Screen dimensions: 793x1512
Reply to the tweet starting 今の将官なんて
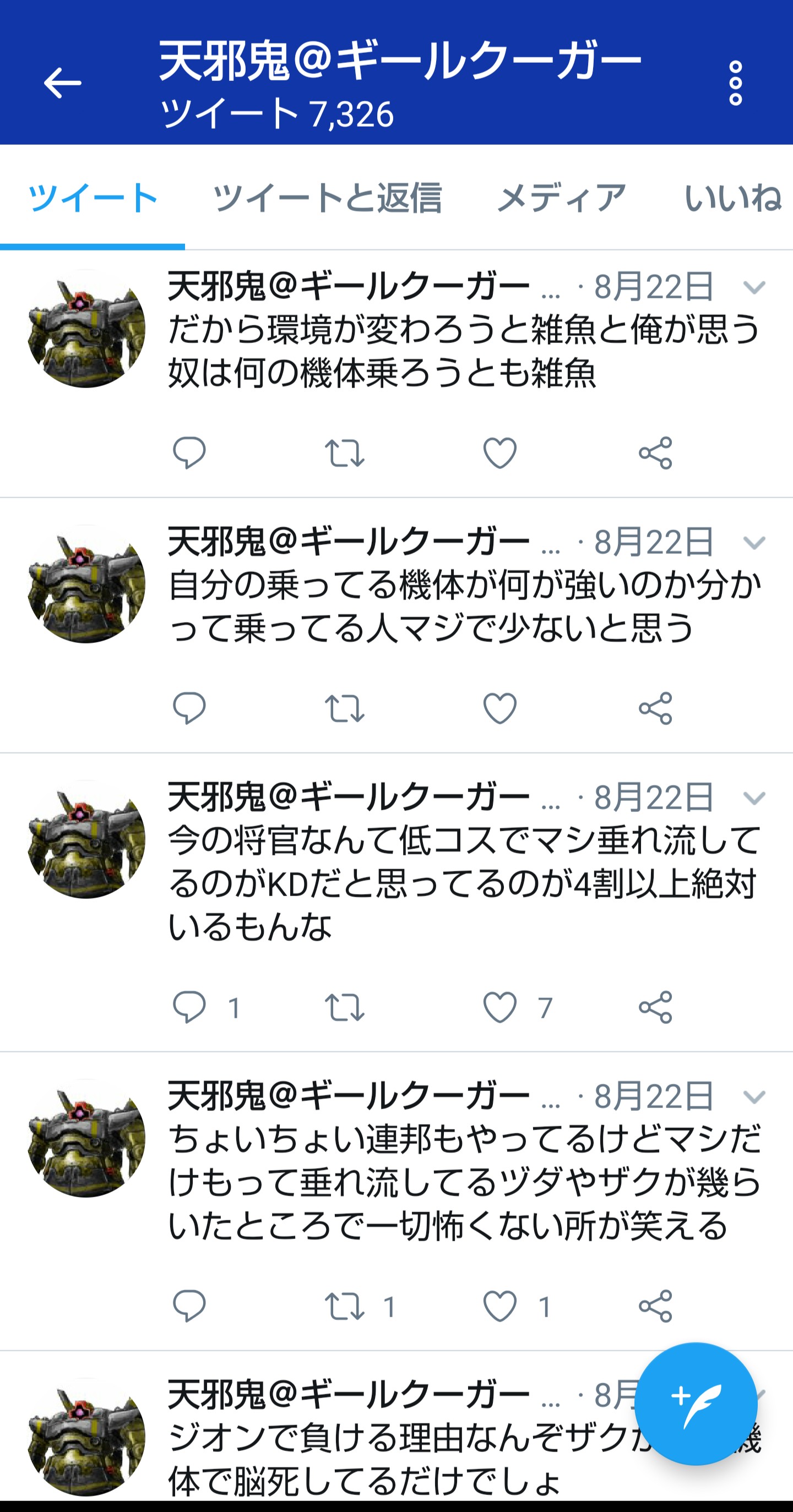point(189,1007)
